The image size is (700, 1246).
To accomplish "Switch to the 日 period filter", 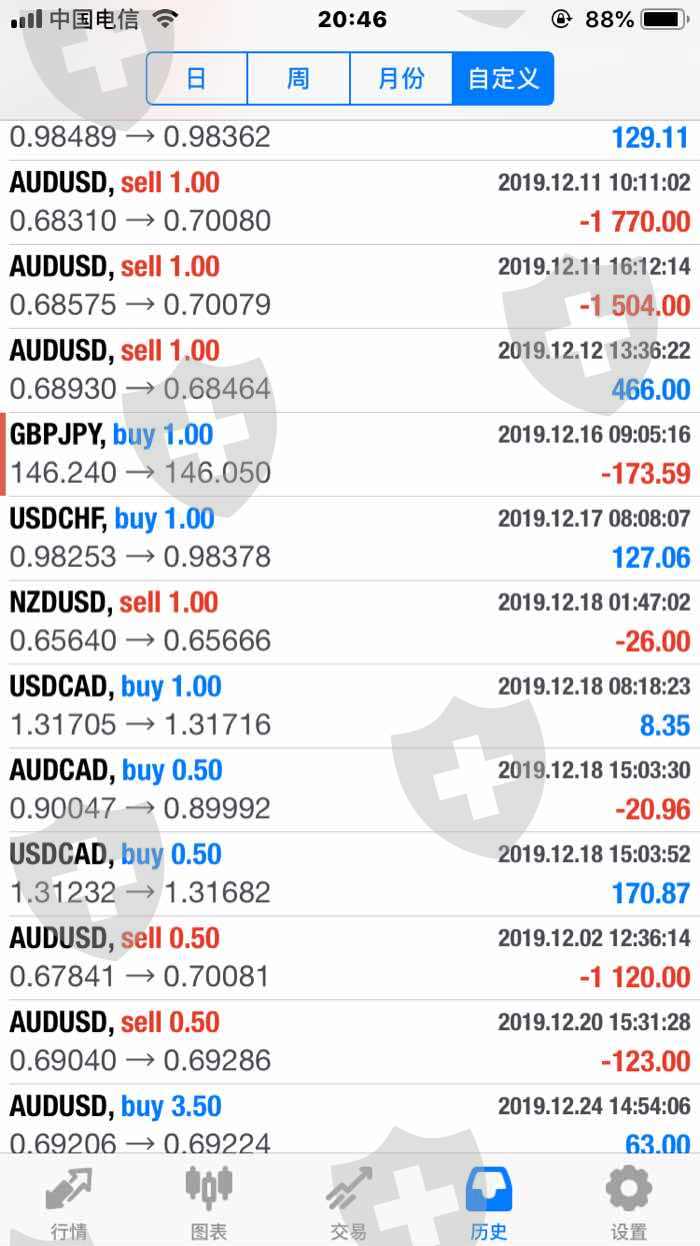I will (197, 79).
